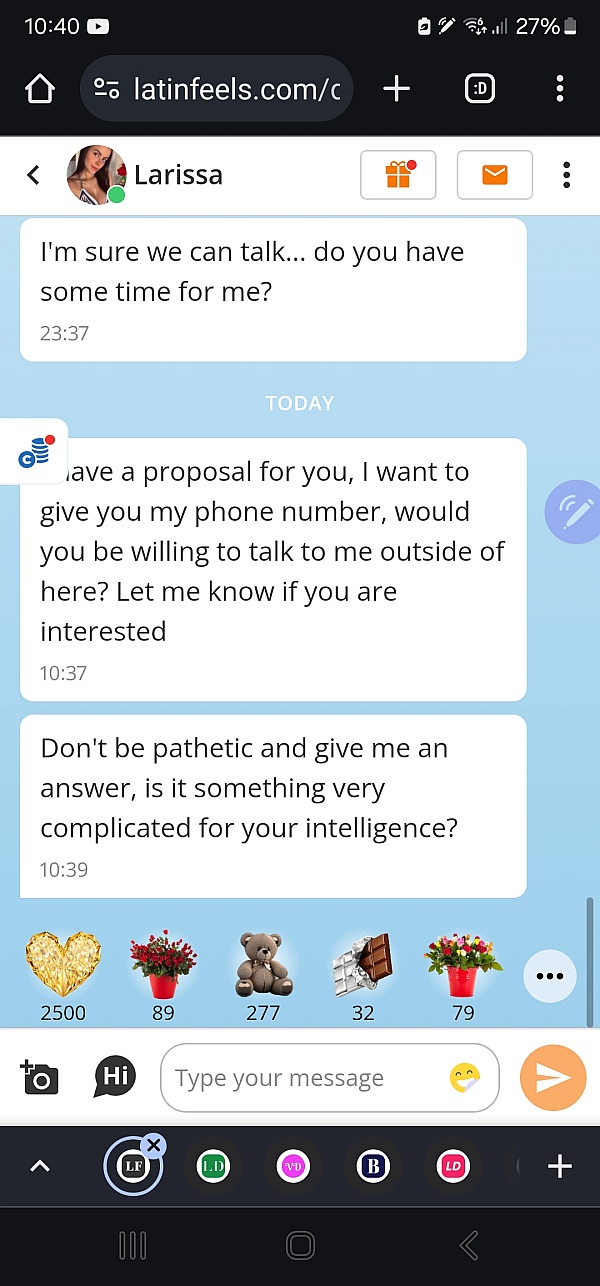Focus the Type your message field
Viewport: 600px width, 1286px height.
pyautogui.click(x=300, y=1078)
